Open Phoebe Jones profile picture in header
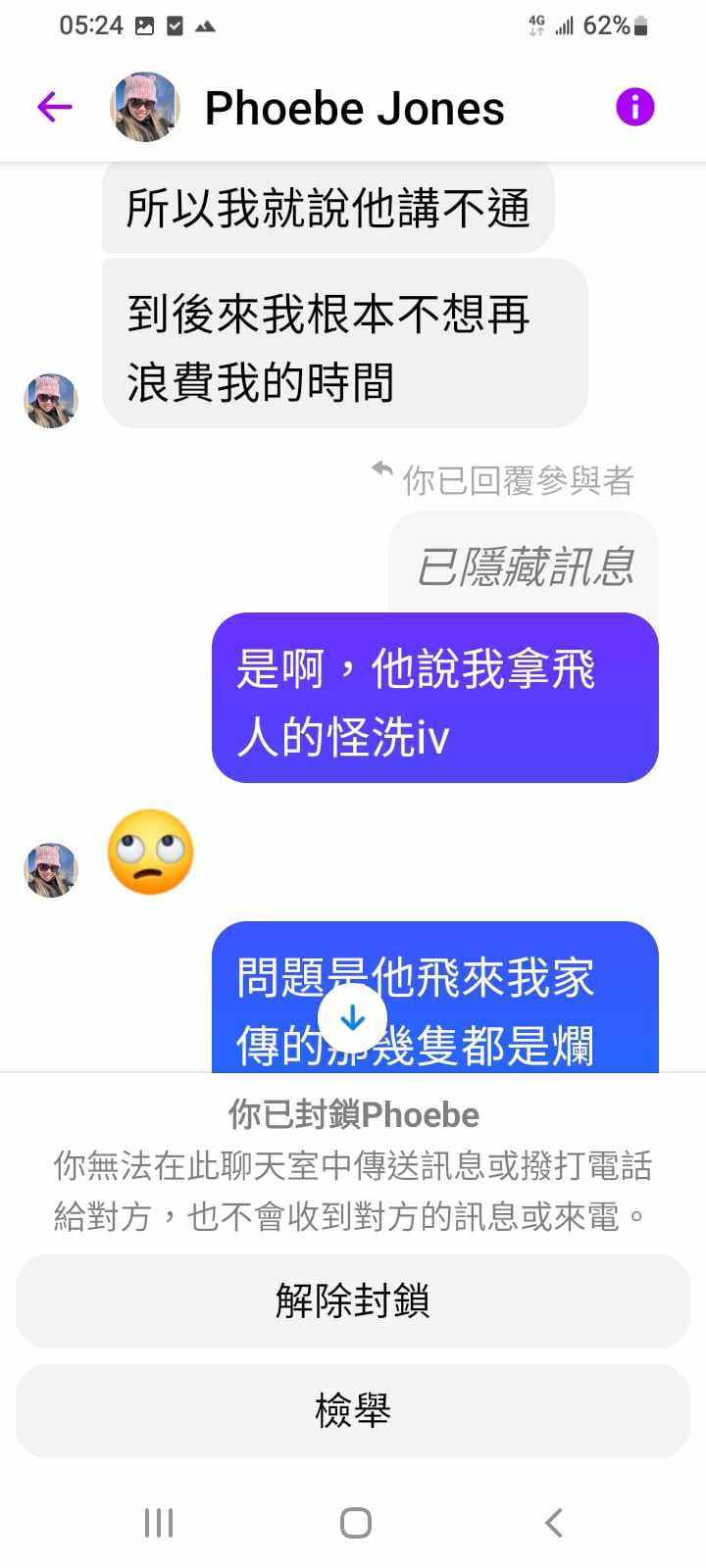The height and width of the screenshot is (1568, 706). pos(145,107)
